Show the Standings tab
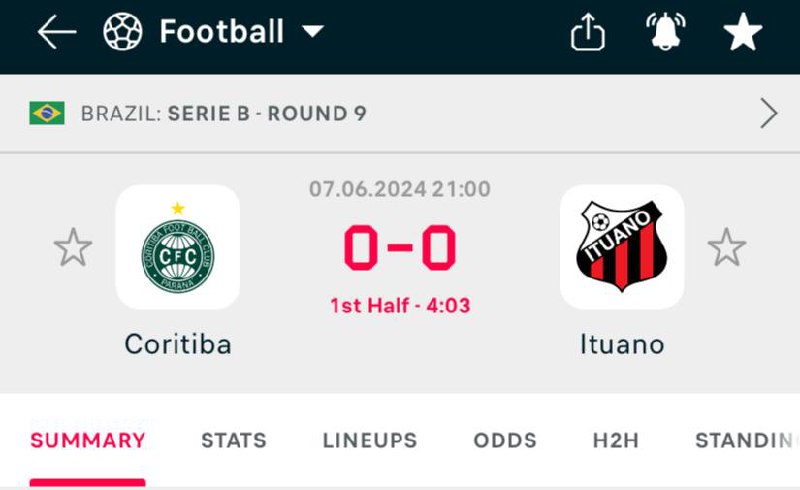This screenshot has width=800, height=490. pyautogui.click(x=746, y=440)
